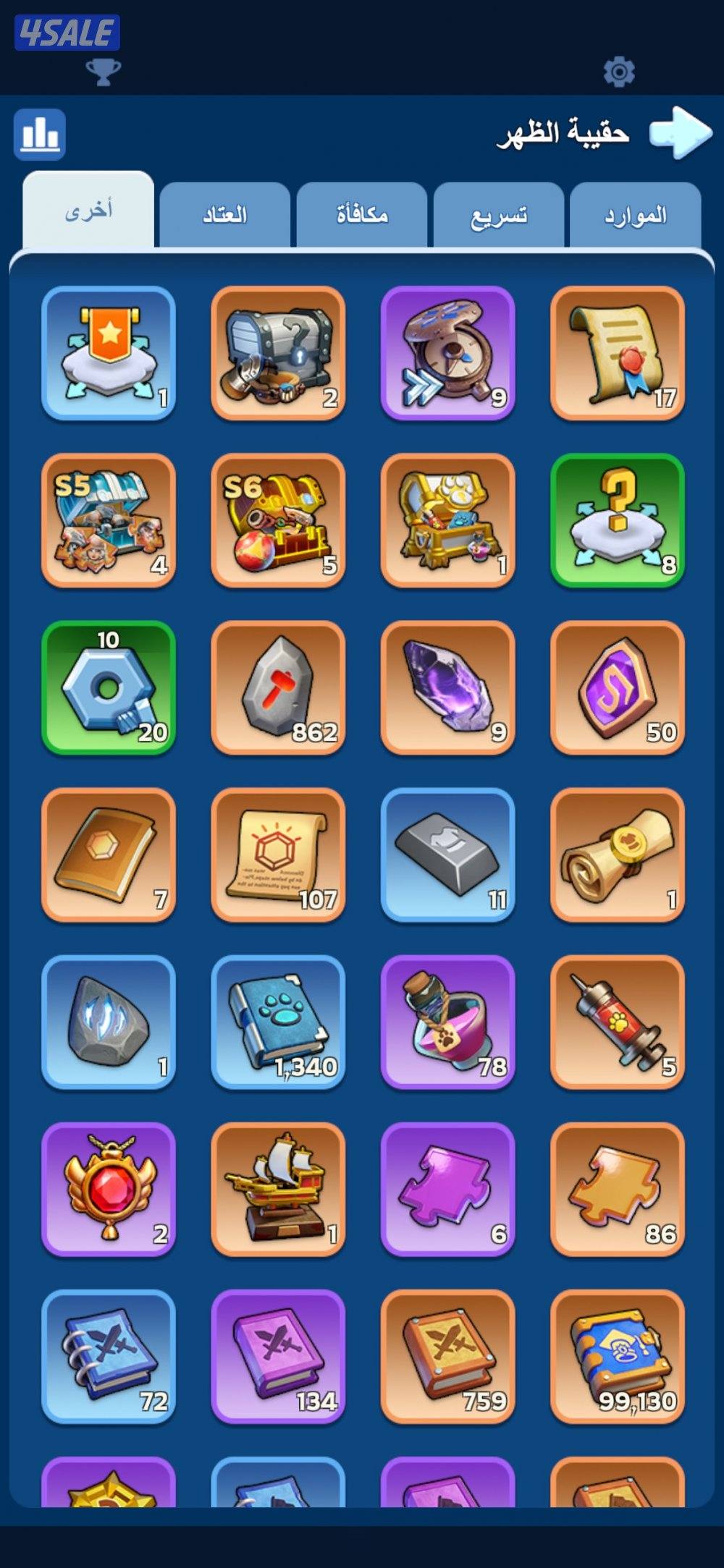This screenshot has height=1568, width=724.
Task: Select the golden ship model item
Action: pos(278,1189)
